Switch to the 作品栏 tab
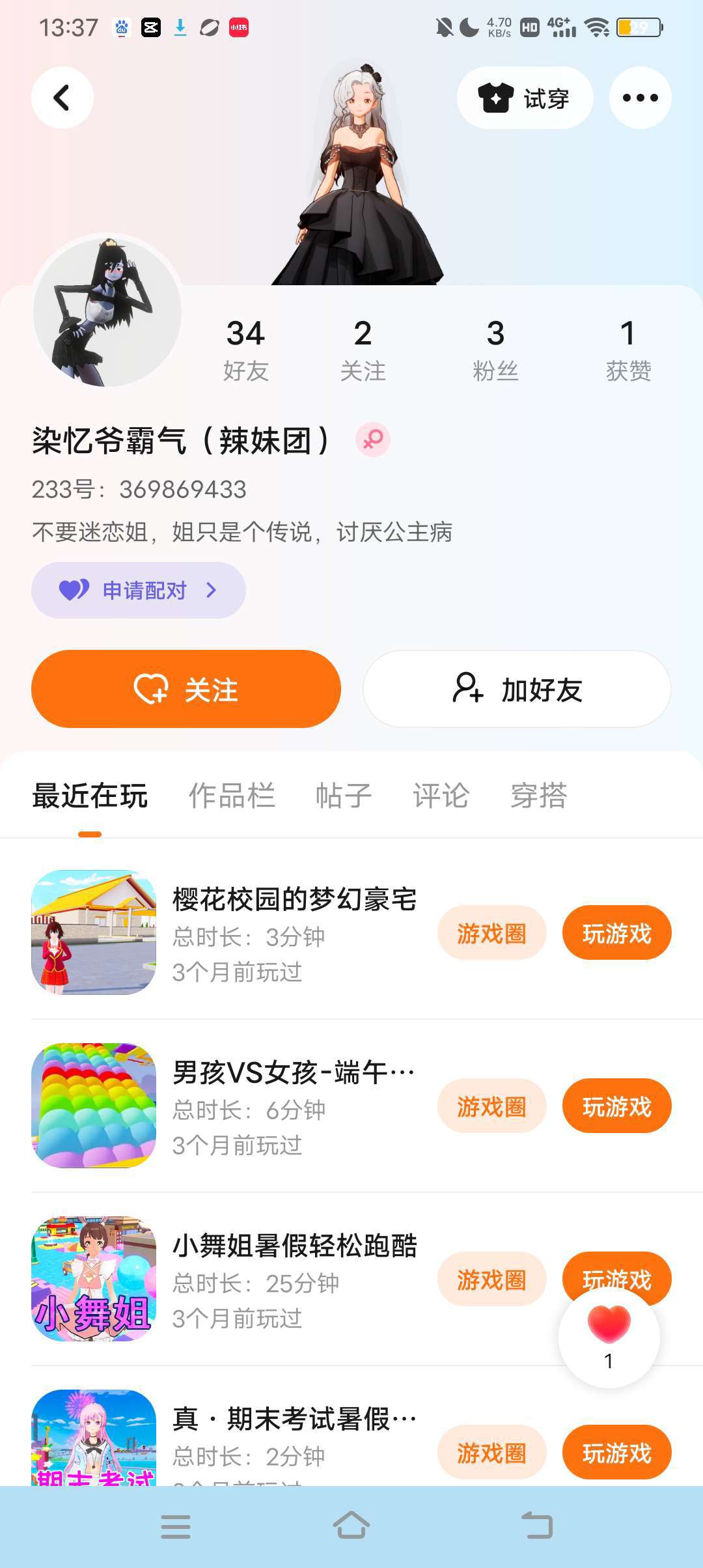This screenshot has height=1568, width=703. 232,796
